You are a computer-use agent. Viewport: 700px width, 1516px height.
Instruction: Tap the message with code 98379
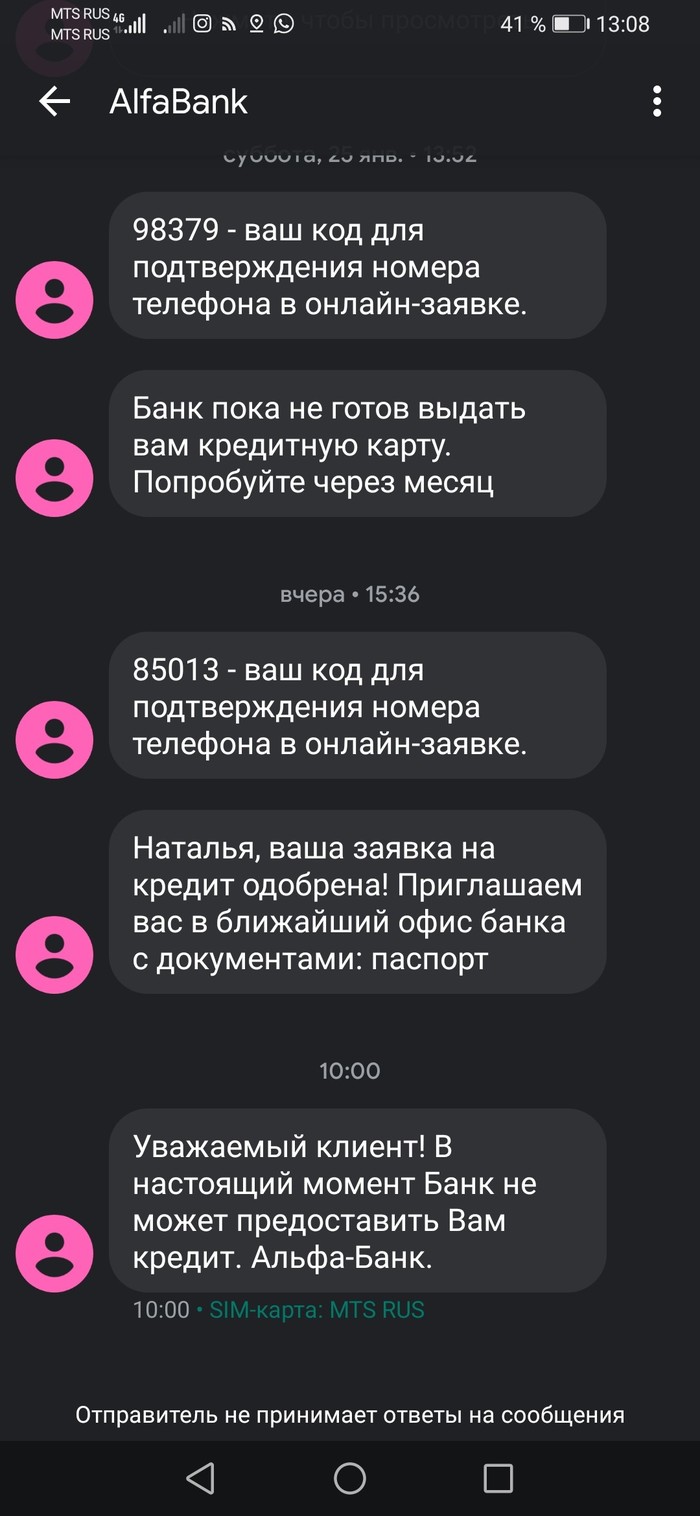pos(357,266)
